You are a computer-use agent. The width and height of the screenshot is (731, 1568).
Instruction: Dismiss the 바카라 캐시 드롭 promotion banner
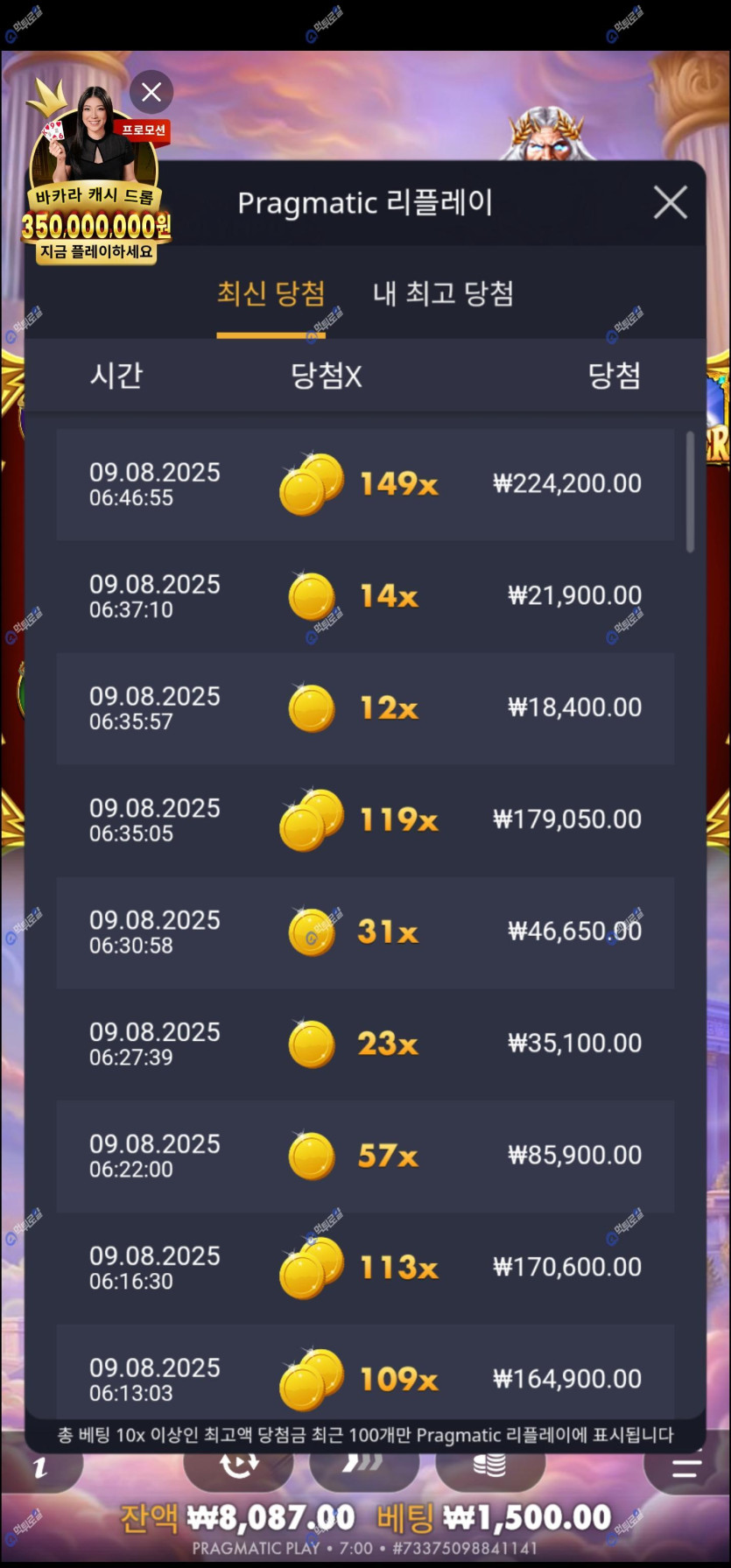point(151,92)
